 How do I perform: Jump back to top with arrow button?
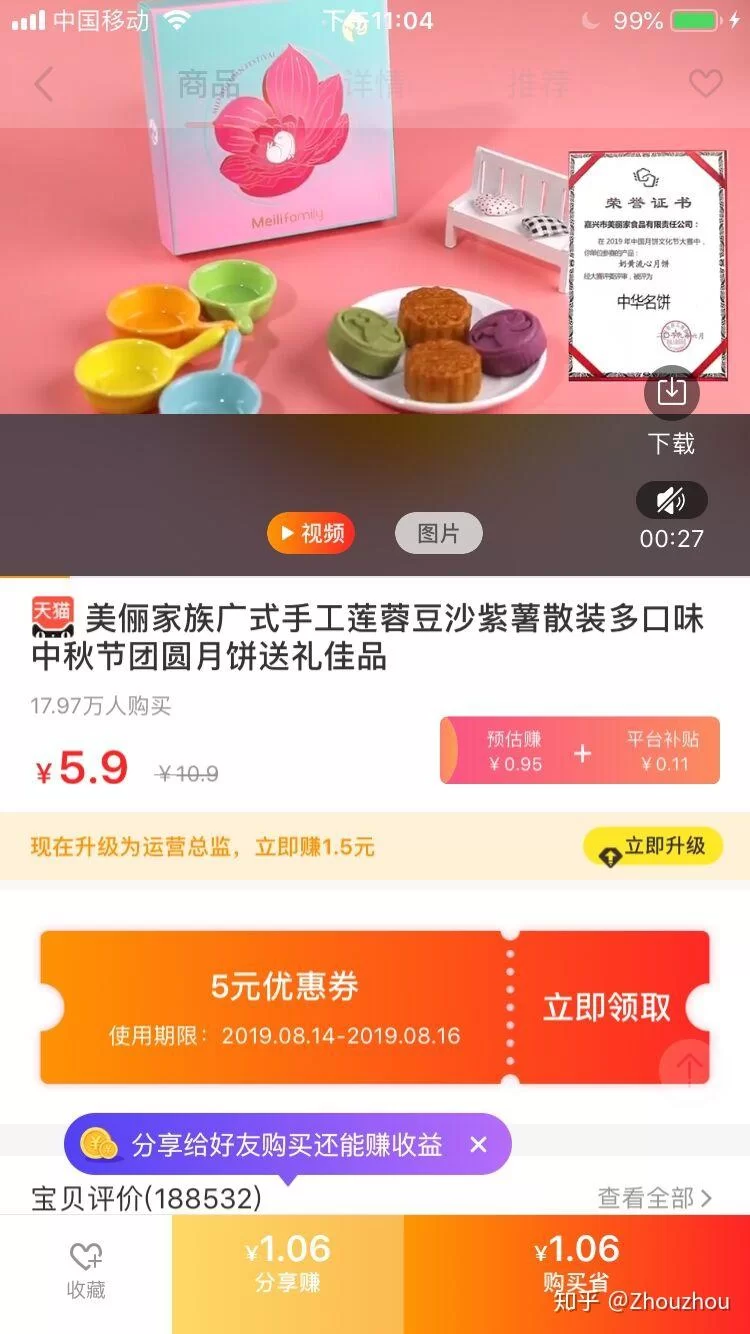point(689,1068)
